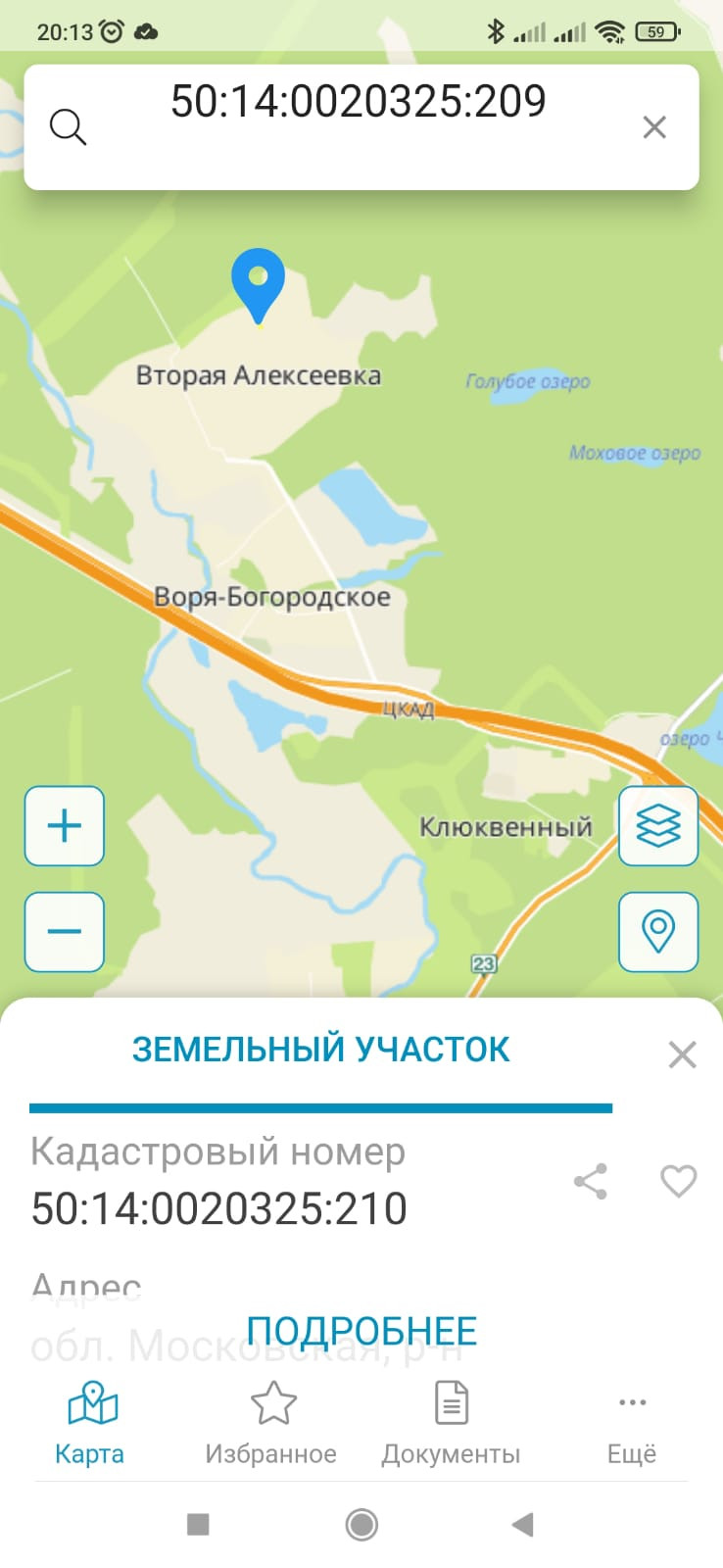Center the map on my location
723x1568 pixels.
(658, 932)
